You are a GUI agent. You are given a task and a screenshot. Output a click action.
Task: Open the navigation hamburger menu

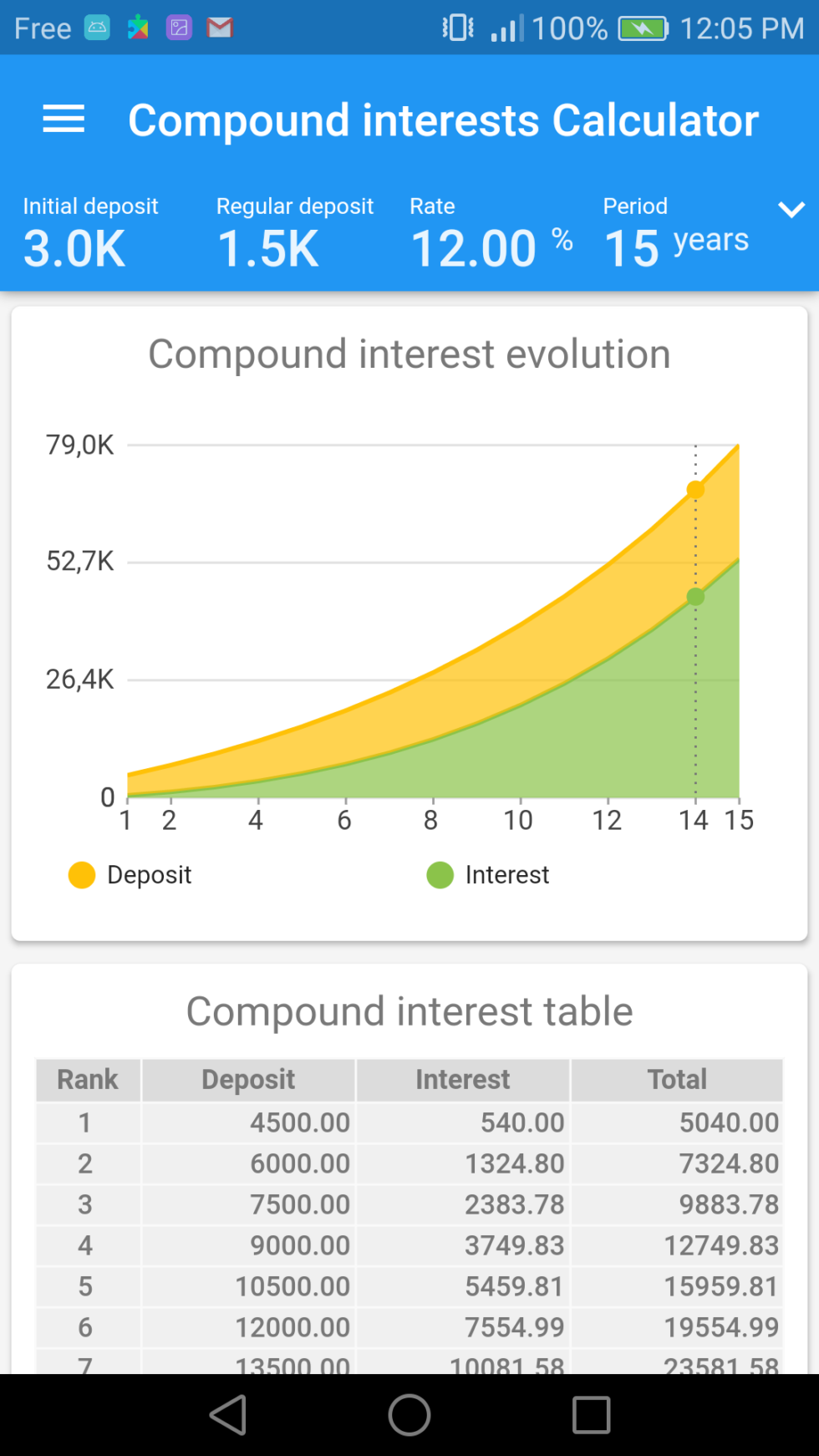[x=64, y=120]
